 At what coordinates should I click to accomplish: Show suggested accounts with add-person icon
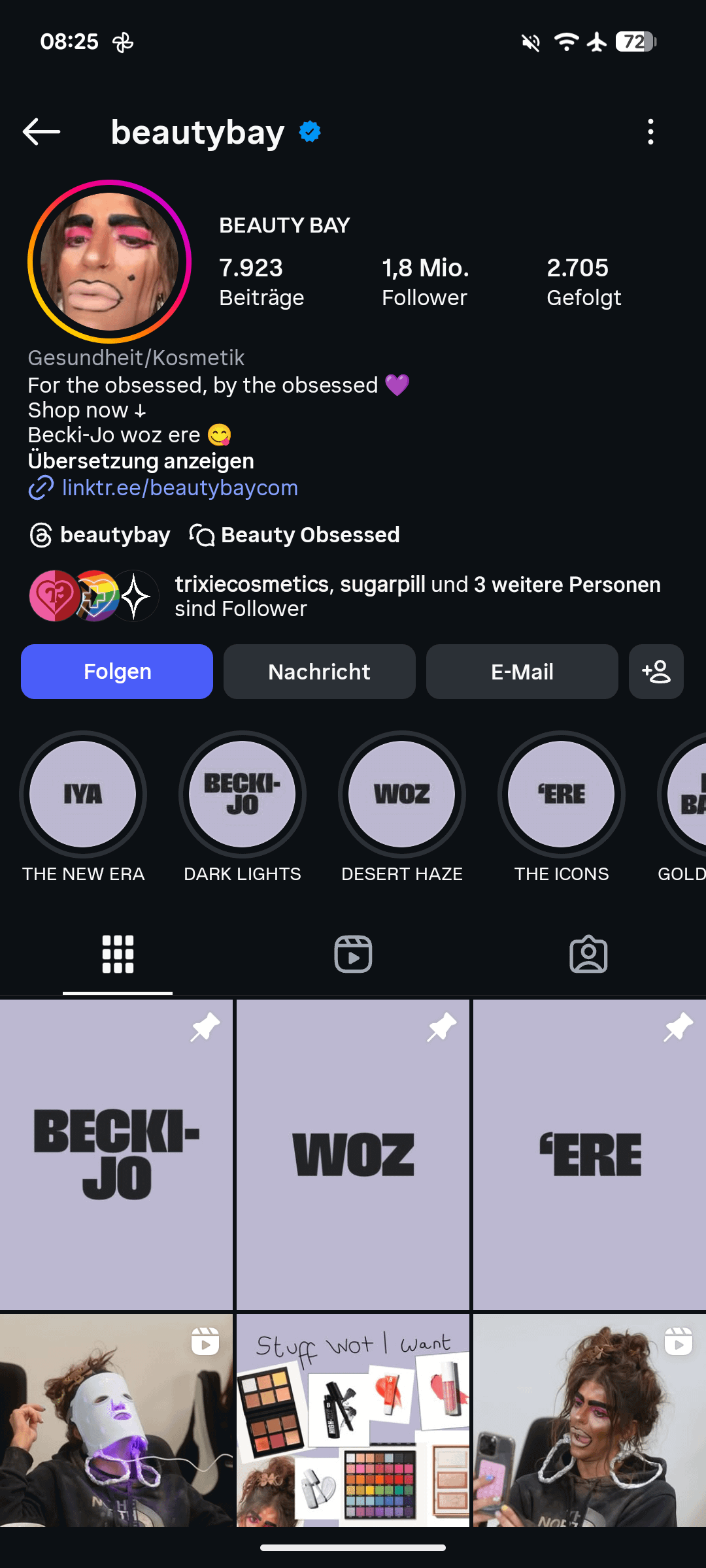click(x=656, y=672)
